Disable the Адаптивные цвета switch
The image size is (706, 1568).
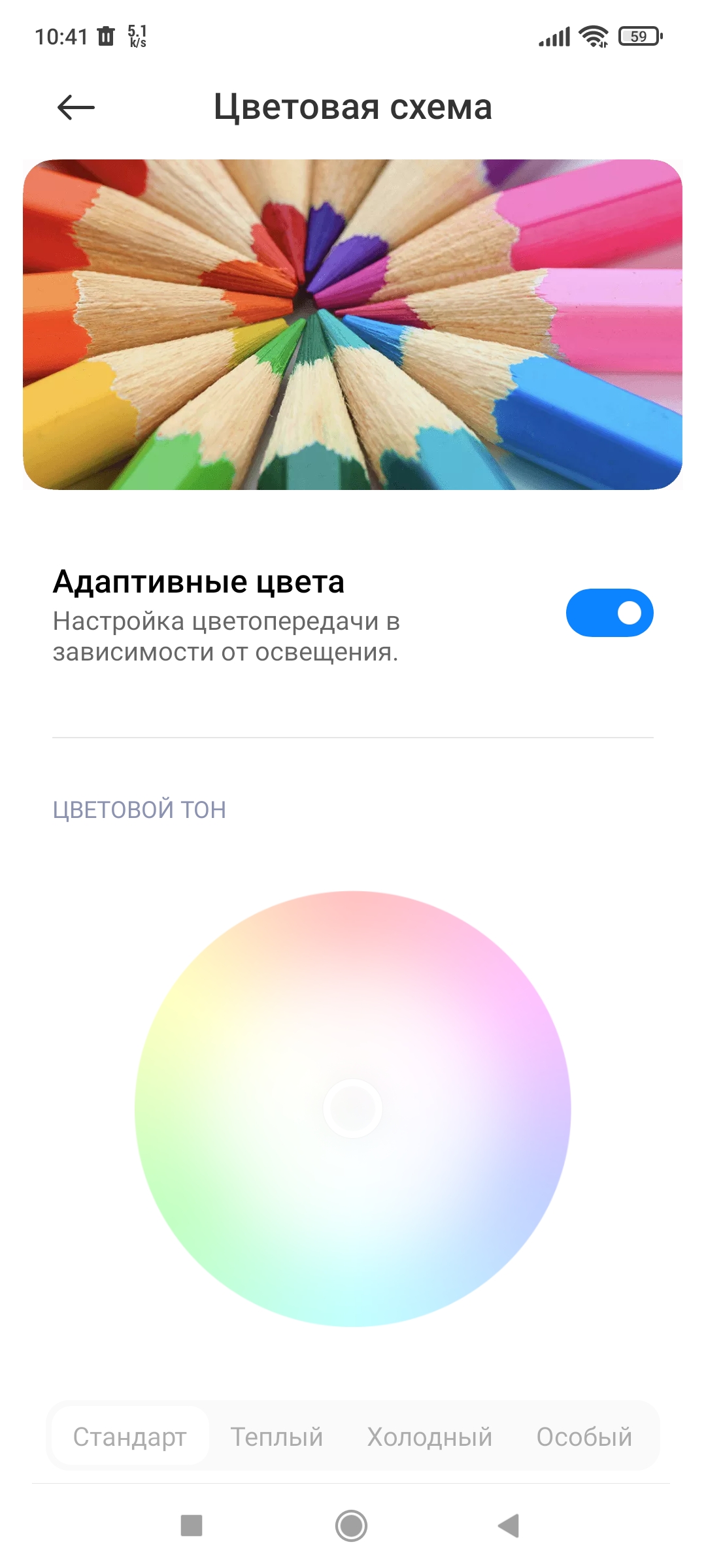tap(609, 613)
